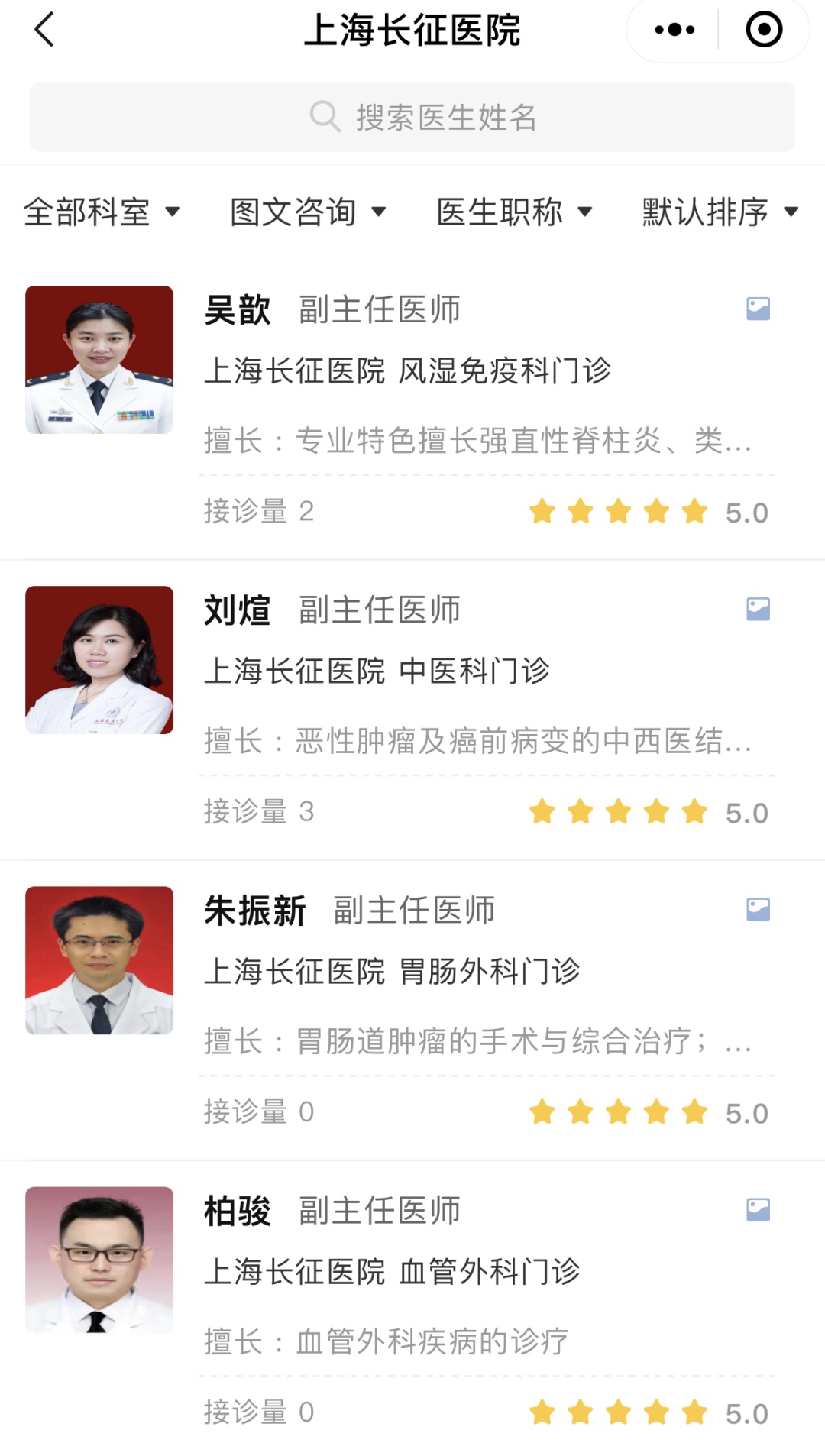The width and height of the screenshot is (825, 1456).
Task: Close the mini program with the circle button
Action: tap(763, 31)
